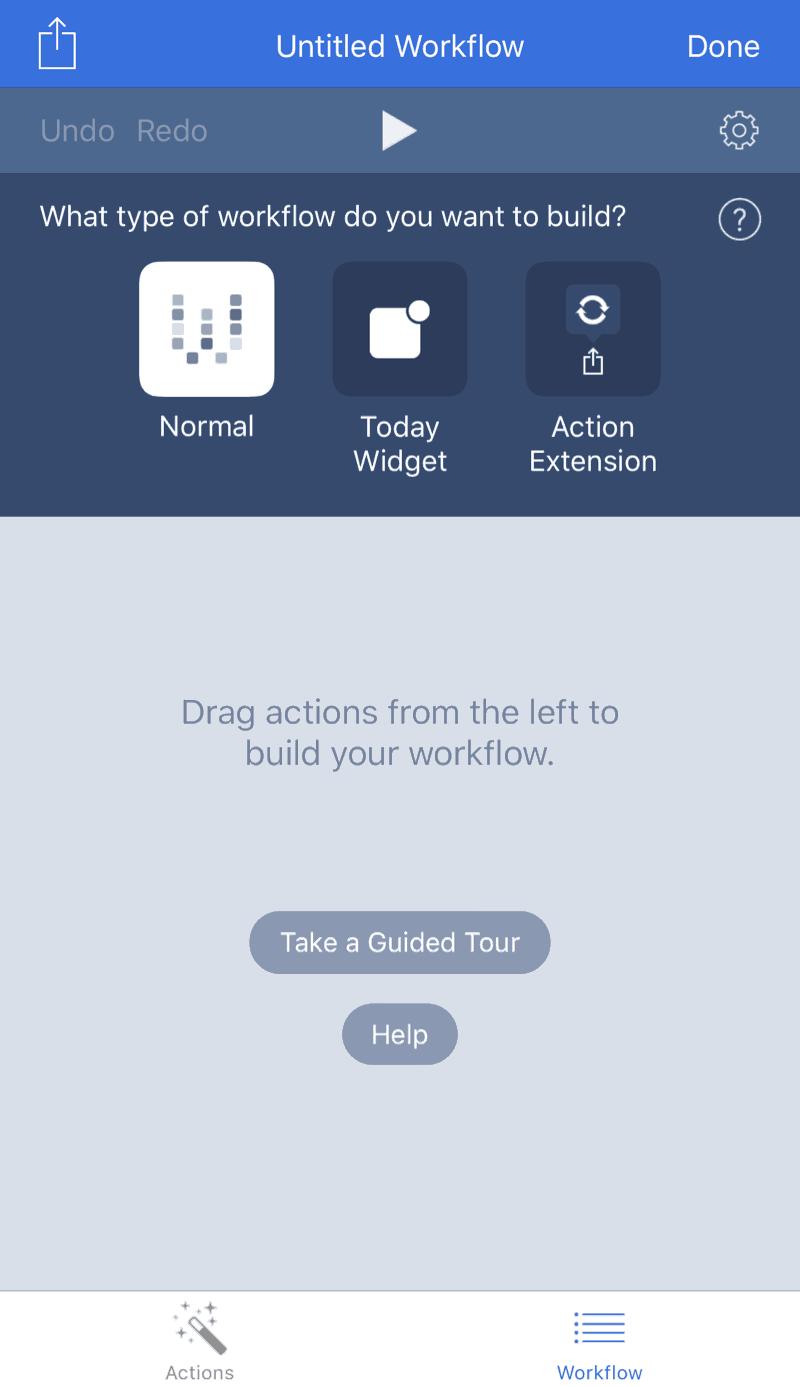Tap Redo in the toolbar
Image resolution: width=800 pixels, height=1387 pixels.
pos(171,129)
